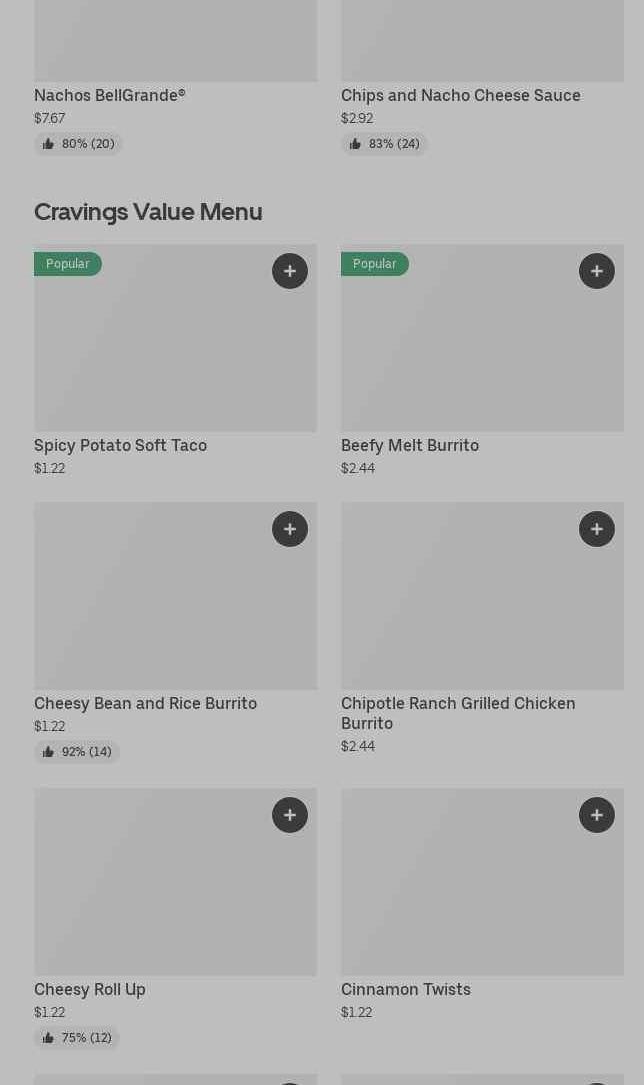
Task: View Beefy Melt Burrito details
Action: pos(482,361)
